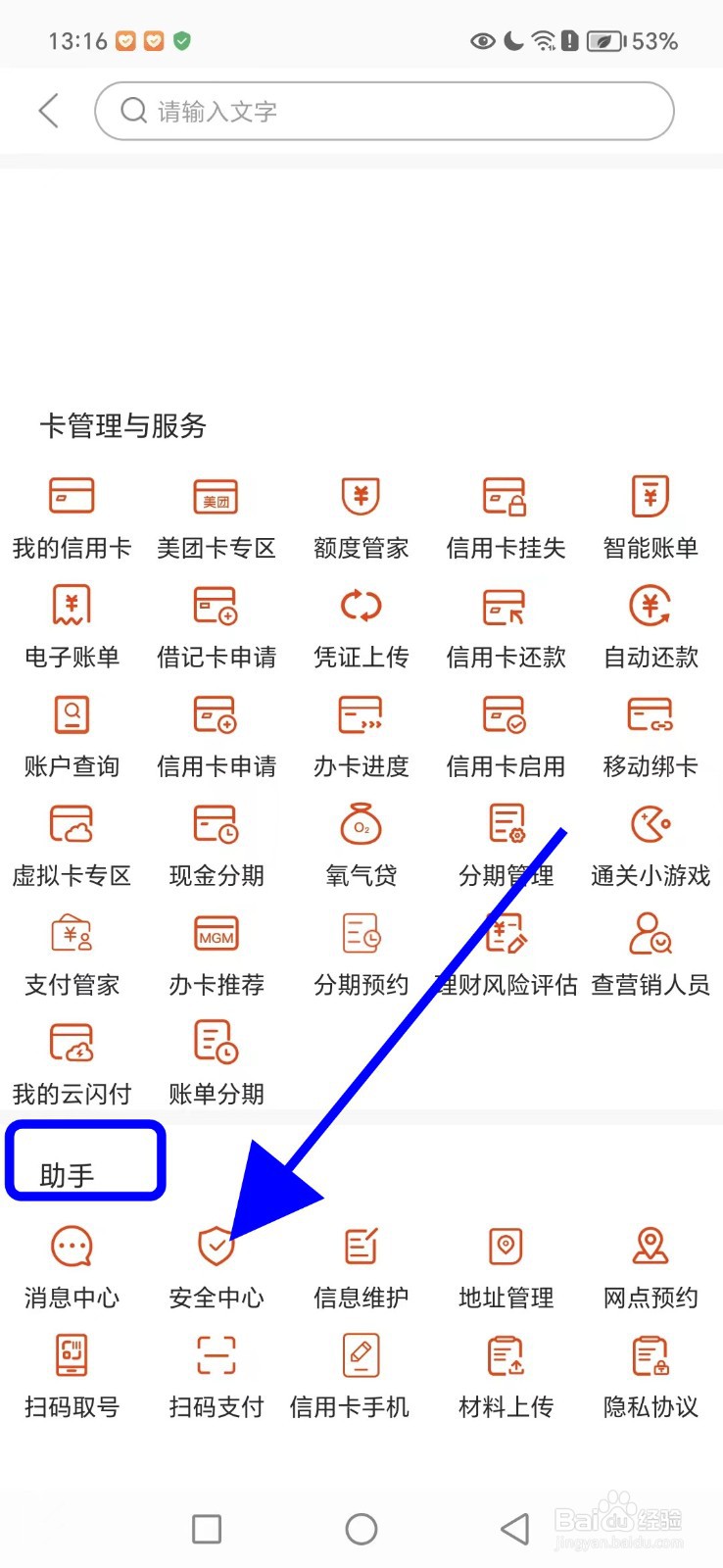Tap the search input field at top
The width and height of the screenshot is (723, 1568).
382,111
